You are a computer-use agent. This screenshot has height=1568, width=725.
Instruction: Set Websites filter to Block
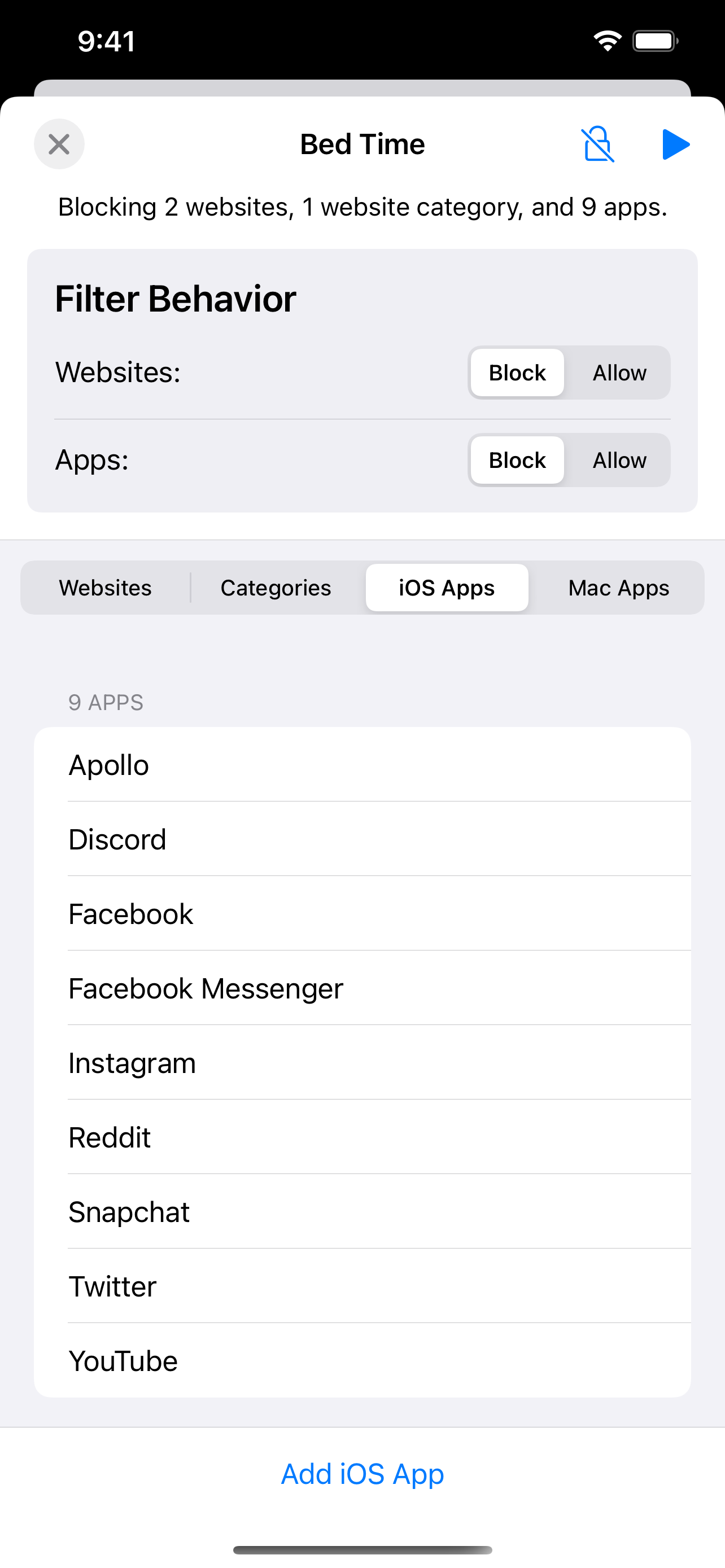tap(517, 373)
